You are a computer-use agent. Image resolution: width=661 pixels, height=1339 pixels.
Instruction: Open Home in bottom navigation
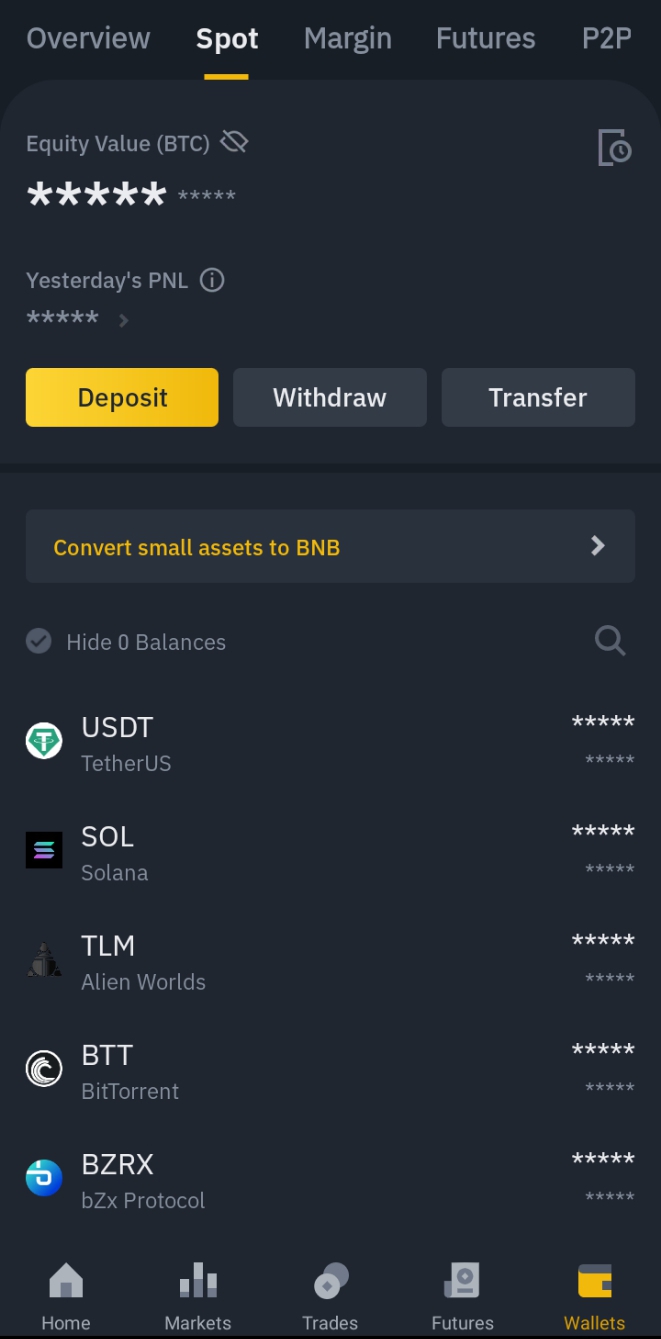tap(66, 1297)
